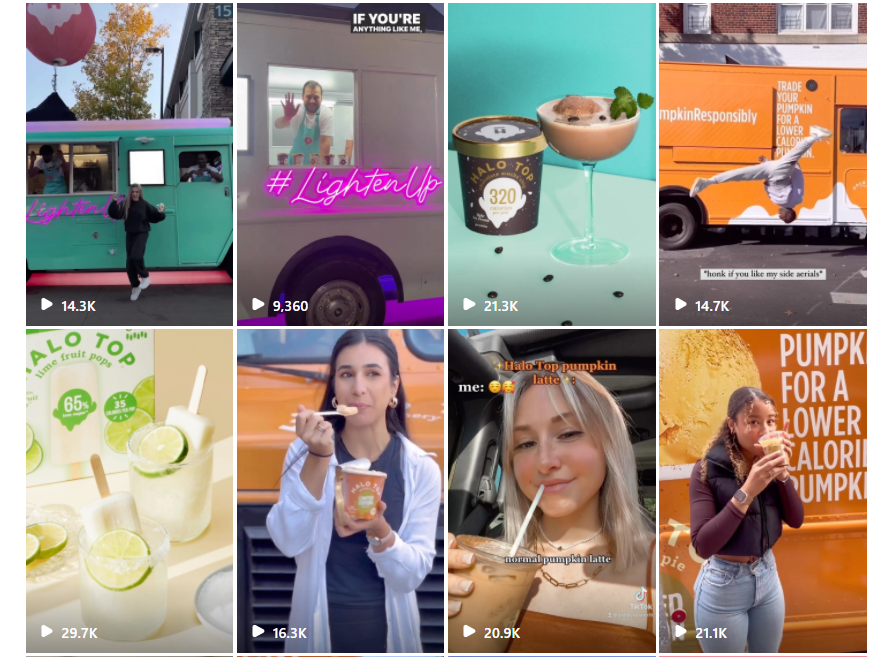Image resolution: width=895 pixels, height=657 pixels.
Task: Open the Halo Top 320 pint cocktail video
Action: click(x=551, y=165)
